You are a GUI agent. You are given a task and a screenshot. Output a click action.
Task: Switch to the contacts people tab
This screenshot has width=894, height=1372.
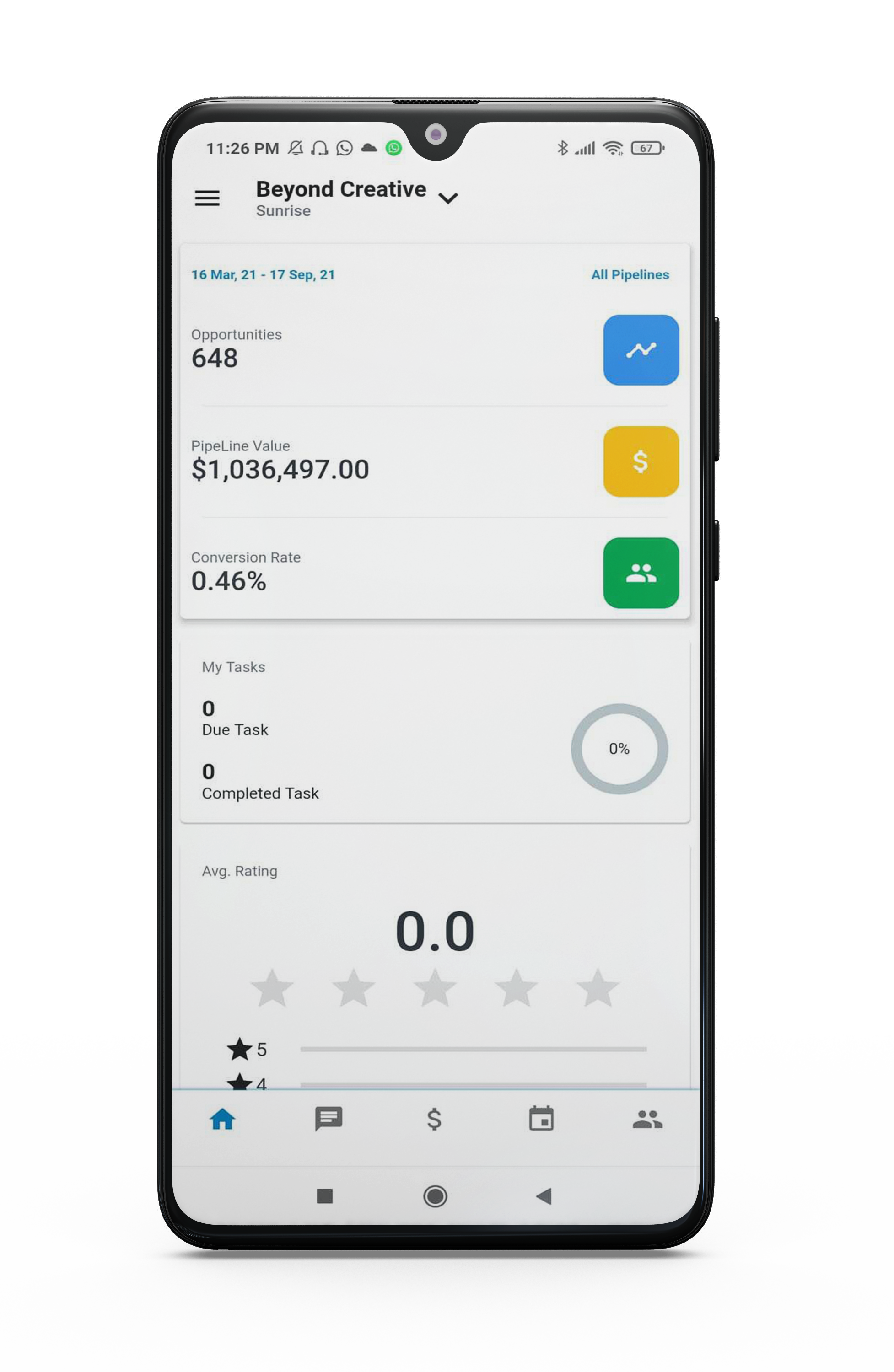click(647, 1120)
